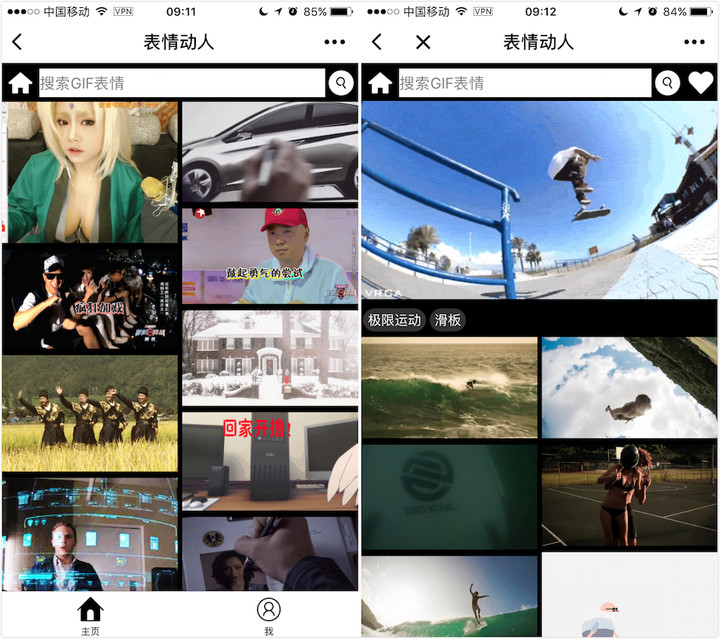Open the 回家开撸 GIF
Image resolution: width=720 pixels, height=639 pixels.
click(x=269, y=461)
